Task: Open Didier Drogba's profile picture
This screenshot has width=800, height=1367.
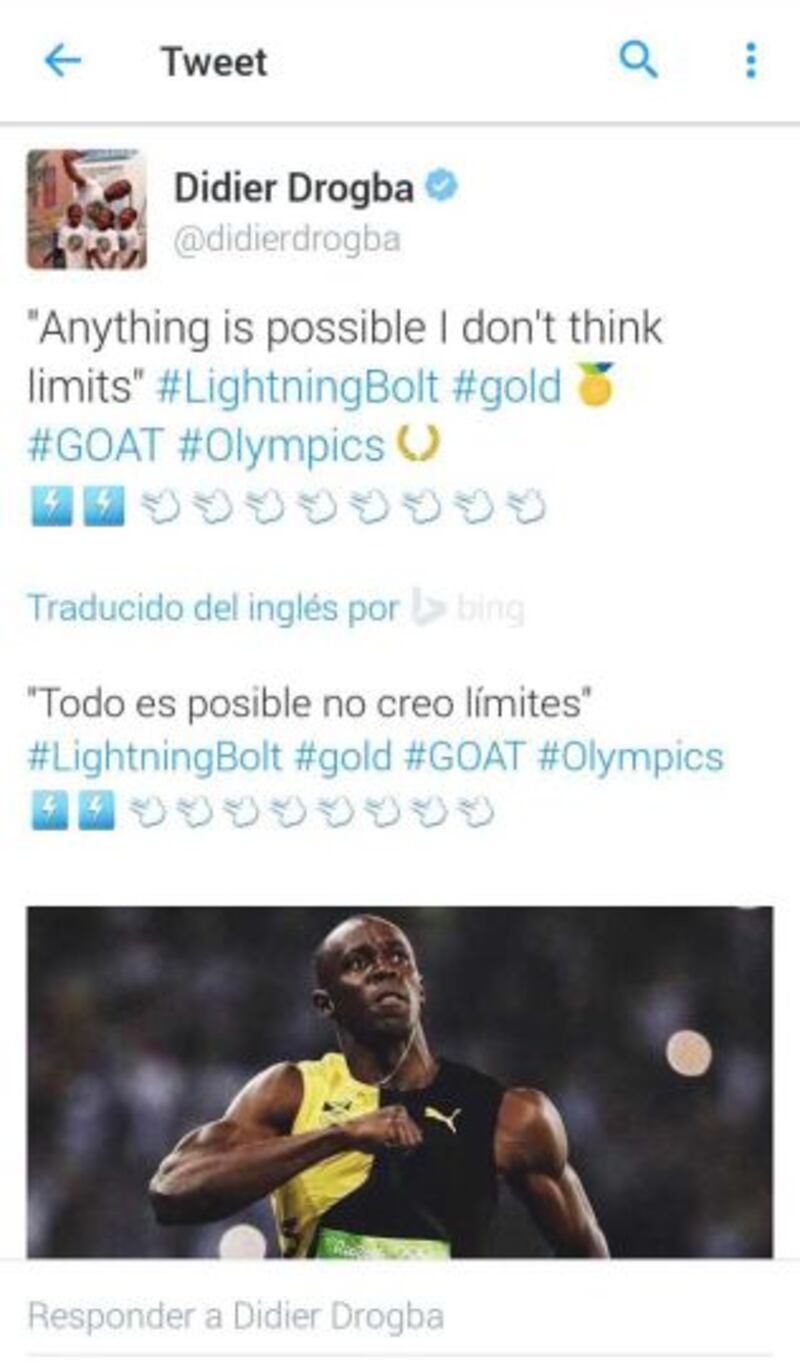Action: click(x=87, y=209)
